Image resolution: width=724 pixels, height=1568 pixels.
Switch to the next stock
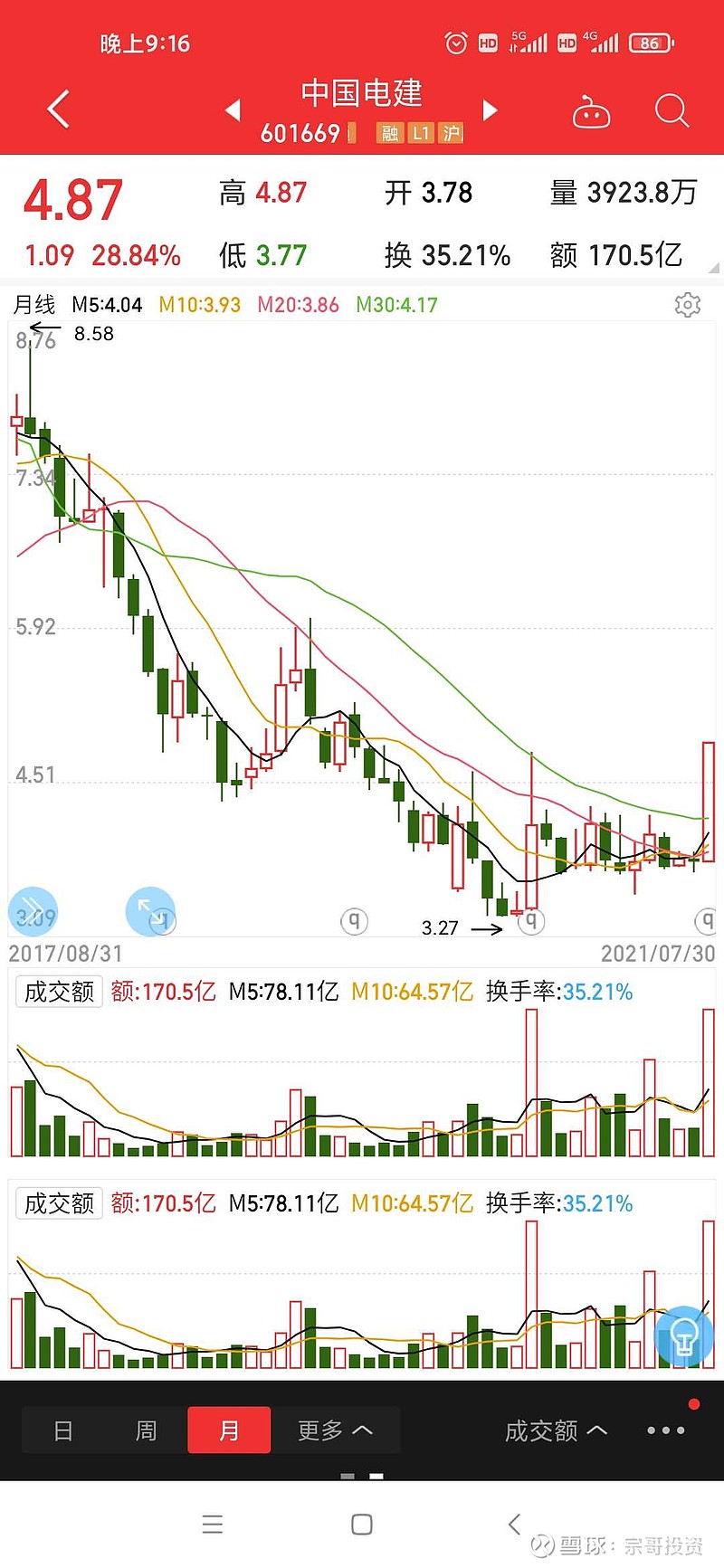(491, 110)
